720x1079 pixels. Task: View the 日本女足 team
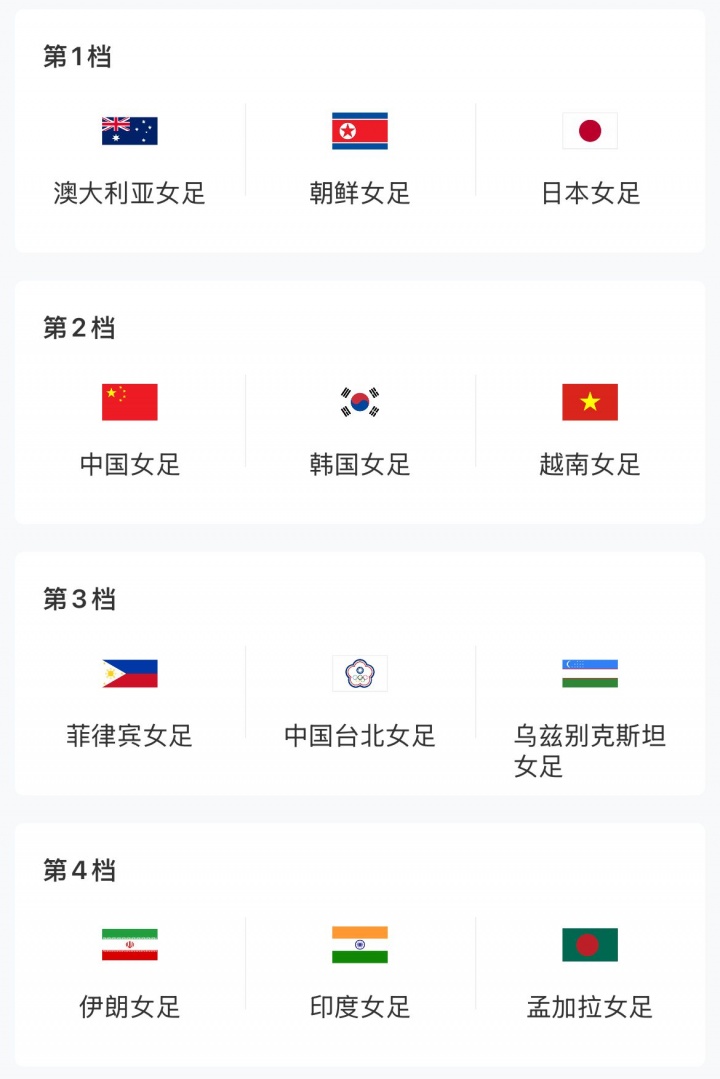(x=590, y=158)
